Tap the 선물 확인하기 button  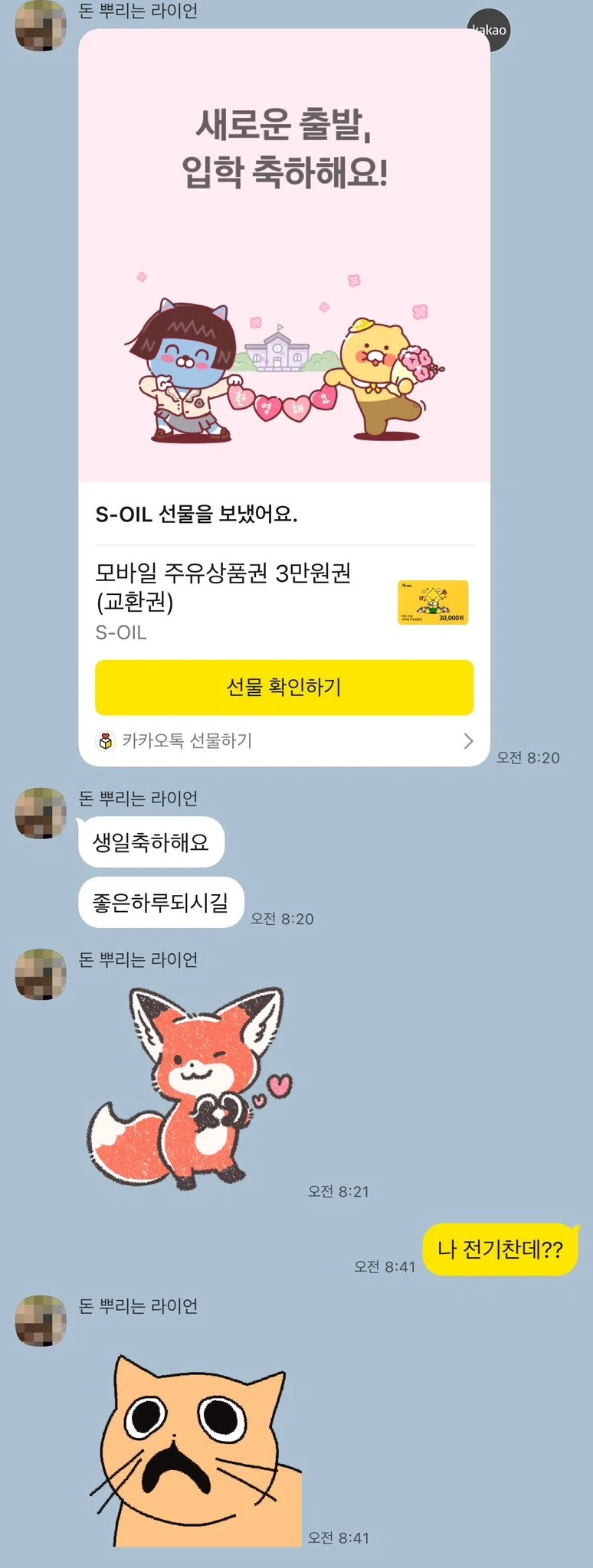click(x=284, y=688)
